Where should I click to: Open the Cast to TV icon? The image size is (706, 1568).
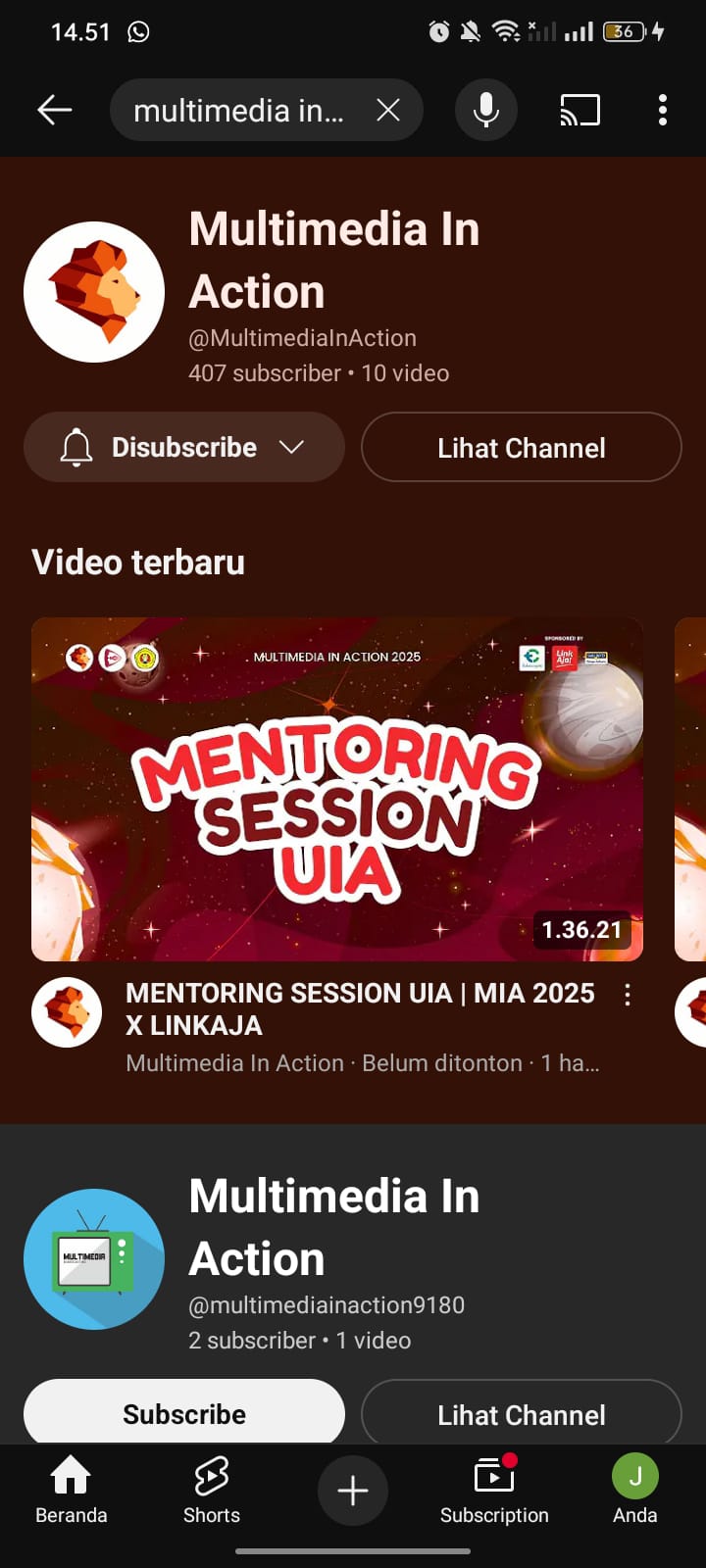point(580,110)
